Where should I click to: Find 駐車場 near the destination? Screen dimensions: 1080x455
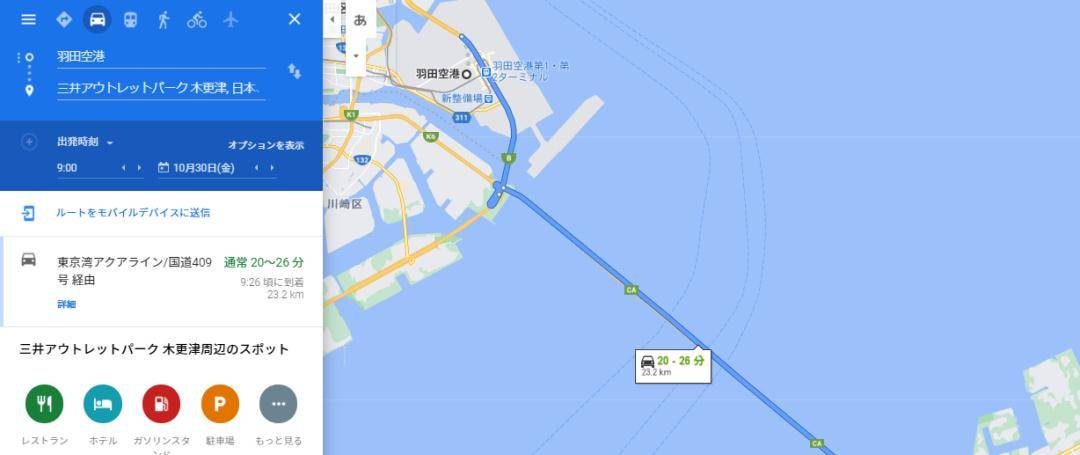coord(220,404)
